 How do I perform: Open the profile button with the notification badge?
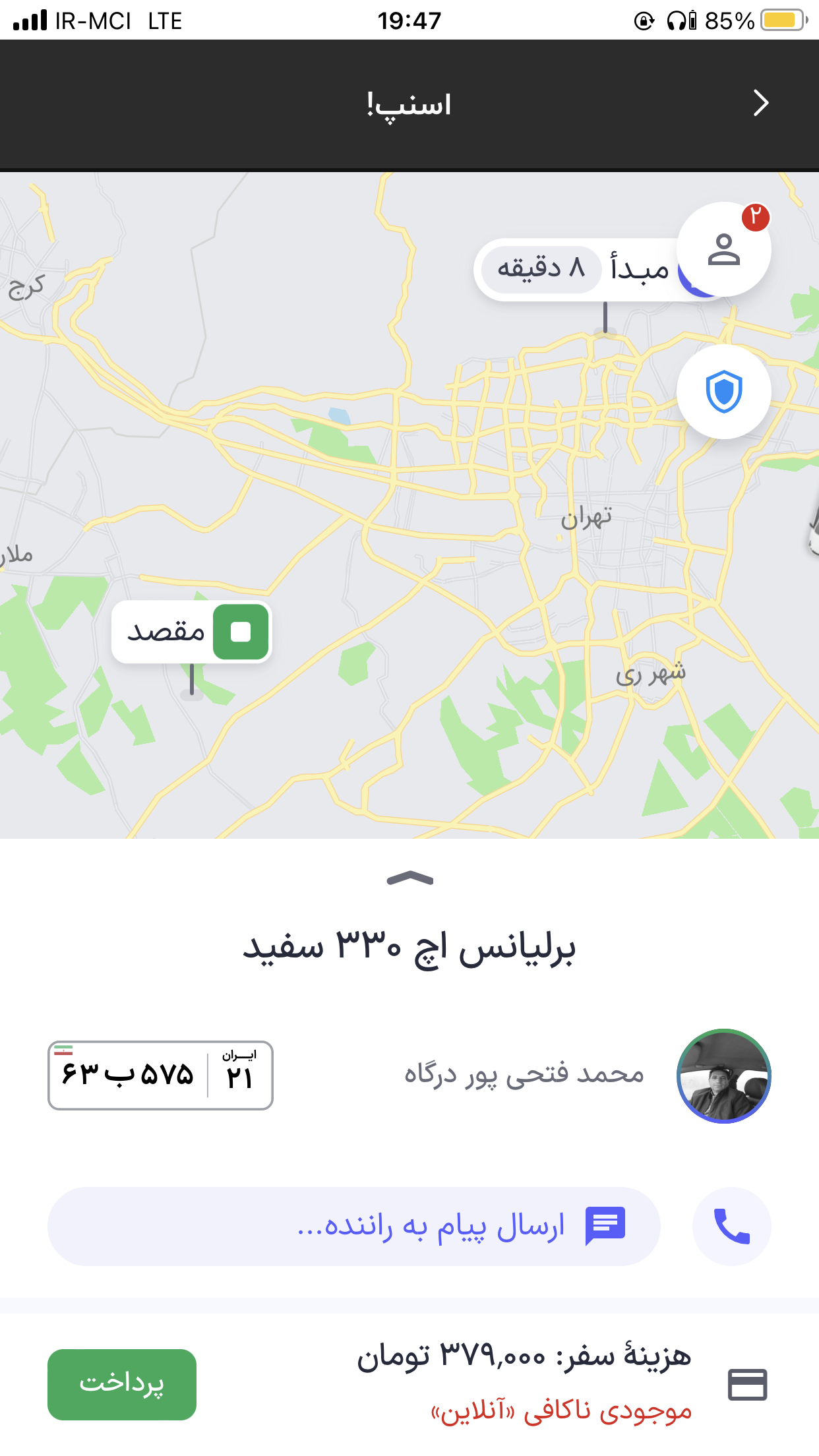coord(723,250)
